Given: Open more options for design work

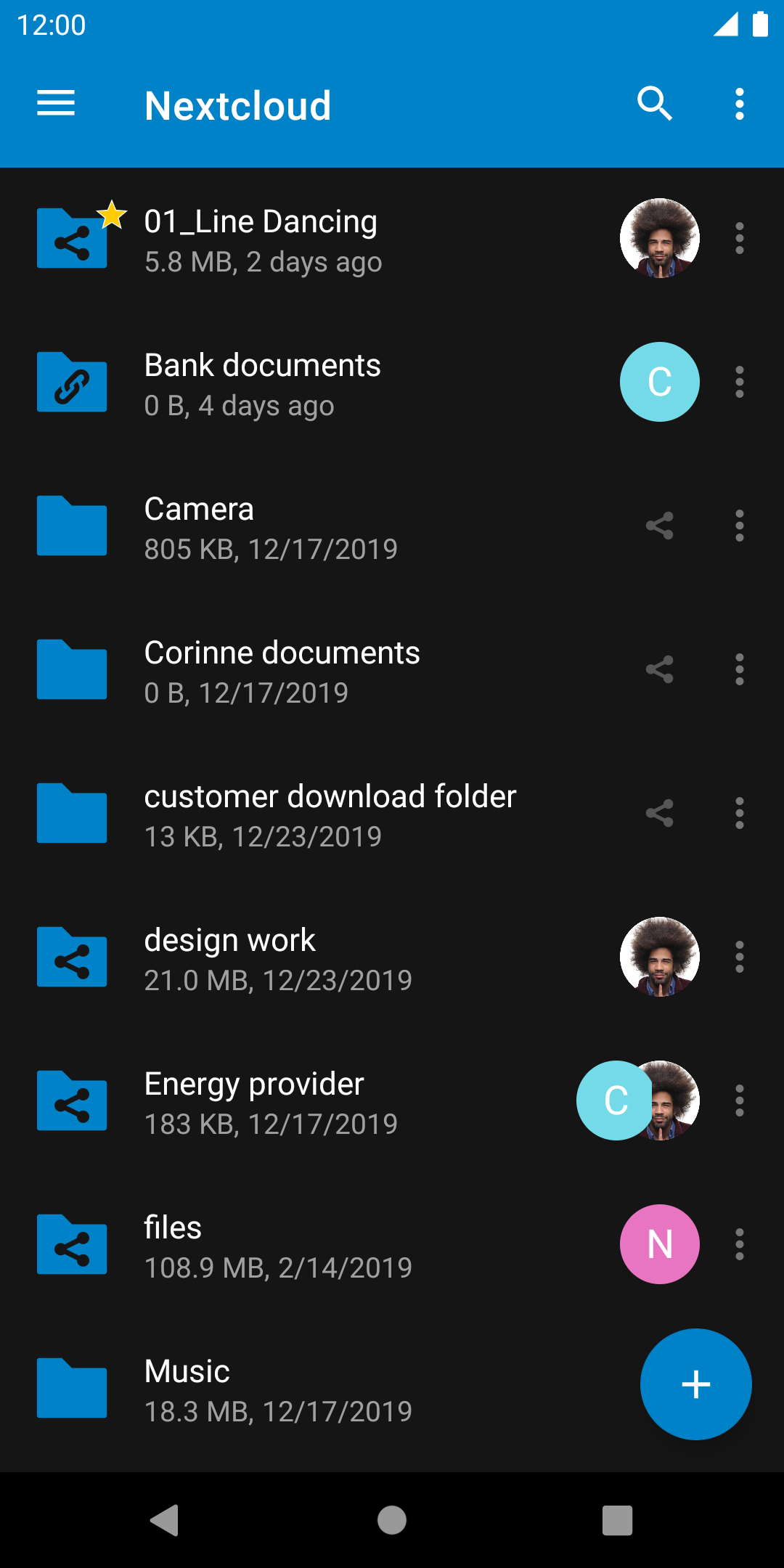Looking at the screenshot, I should click(739, 957).
